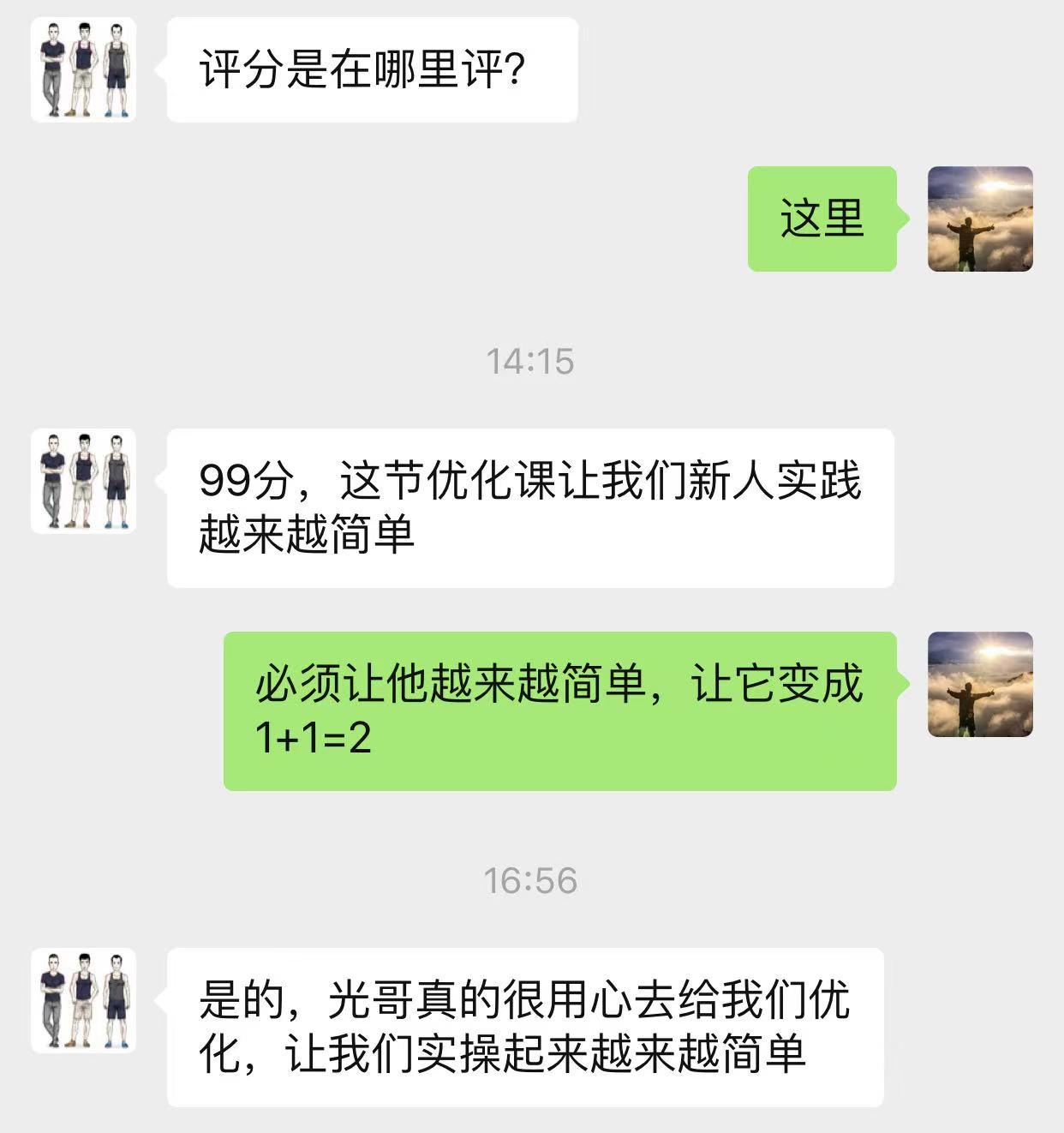Click the 16:56 timestamp in the chat
Image resolution: width=1064 pixels, height=1133 pixels.
pyautogui.click(x=533, y=879)
